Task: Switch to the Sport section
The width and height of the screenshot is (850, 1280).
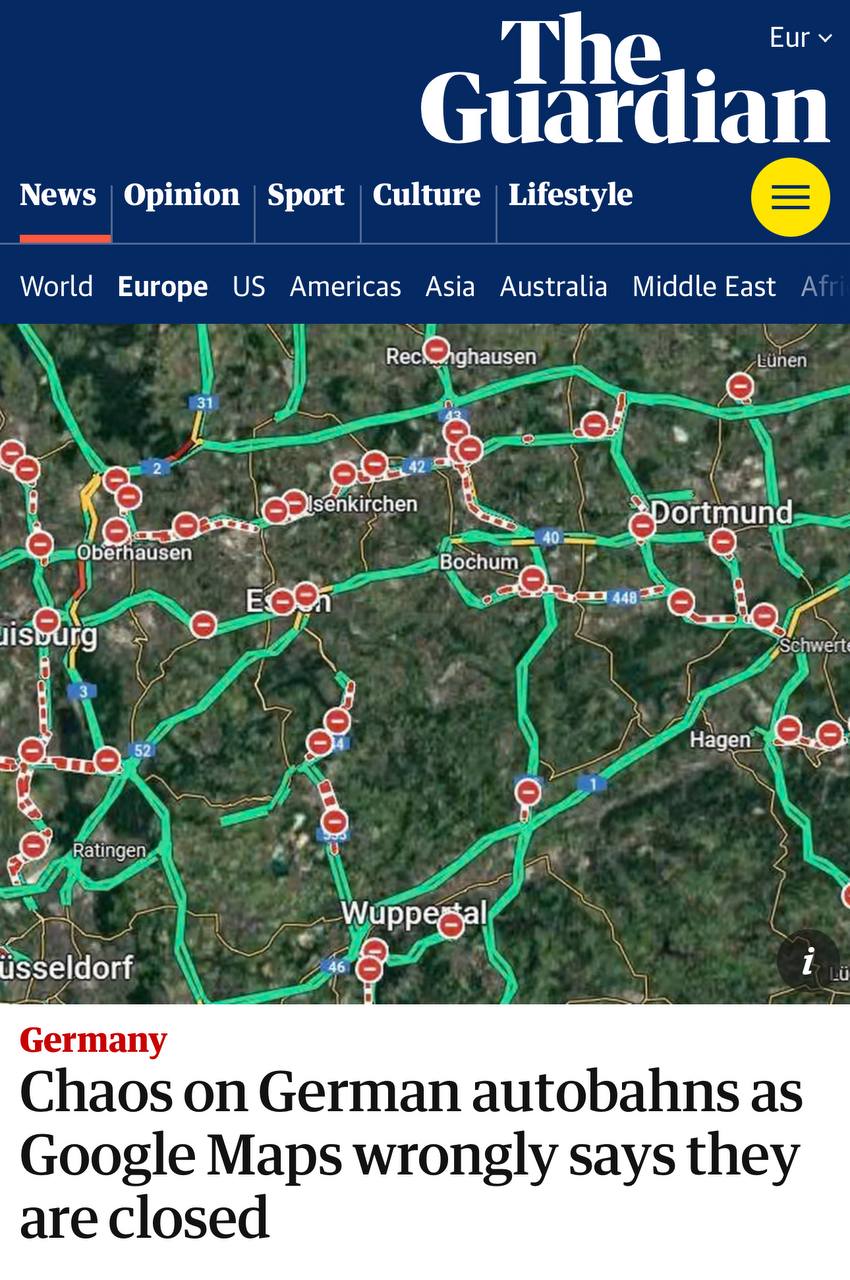Action: (x=305, y=195)
